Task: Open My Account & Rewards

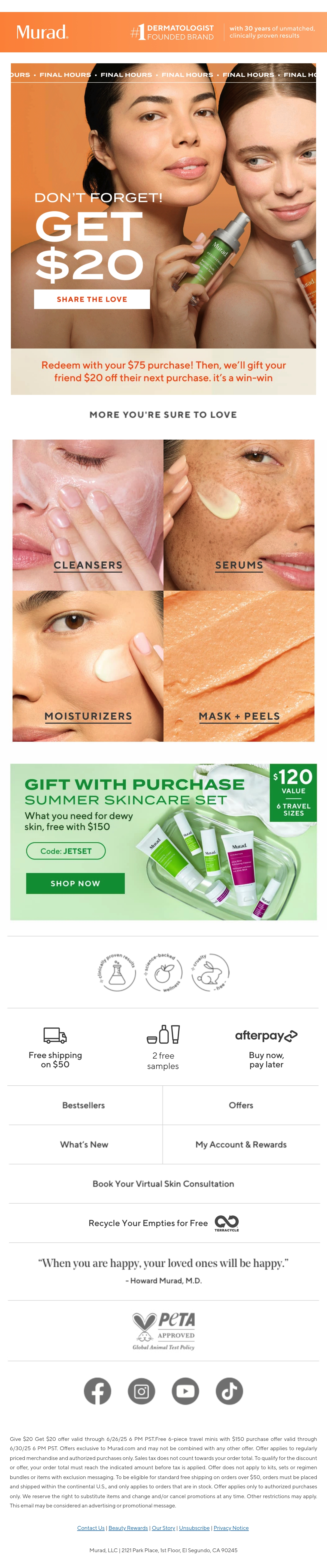Action: pos(241,1144)
